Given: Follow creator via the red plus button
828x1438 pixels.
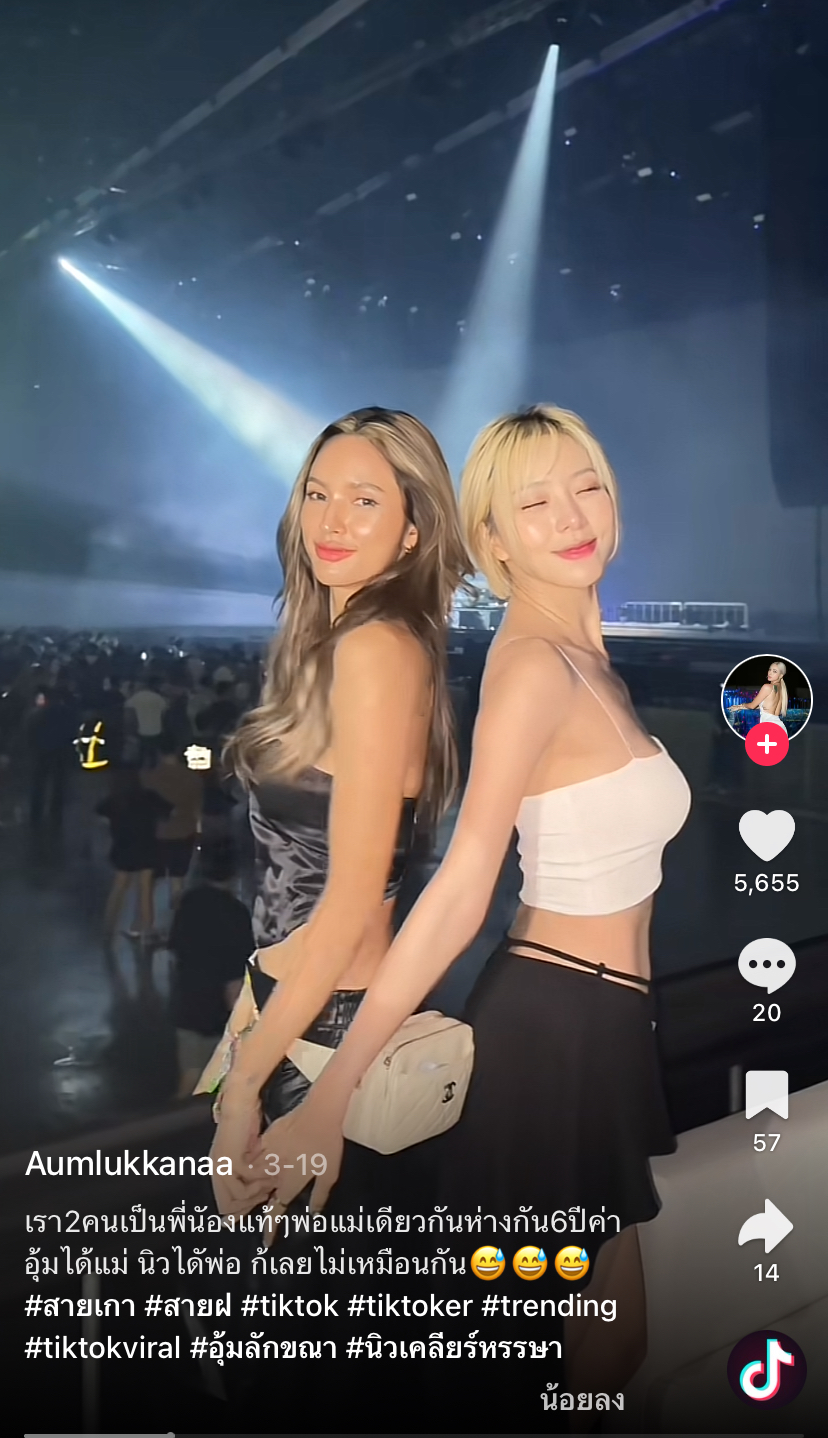Looking at the screenshot, I should [x=766, y=745].
